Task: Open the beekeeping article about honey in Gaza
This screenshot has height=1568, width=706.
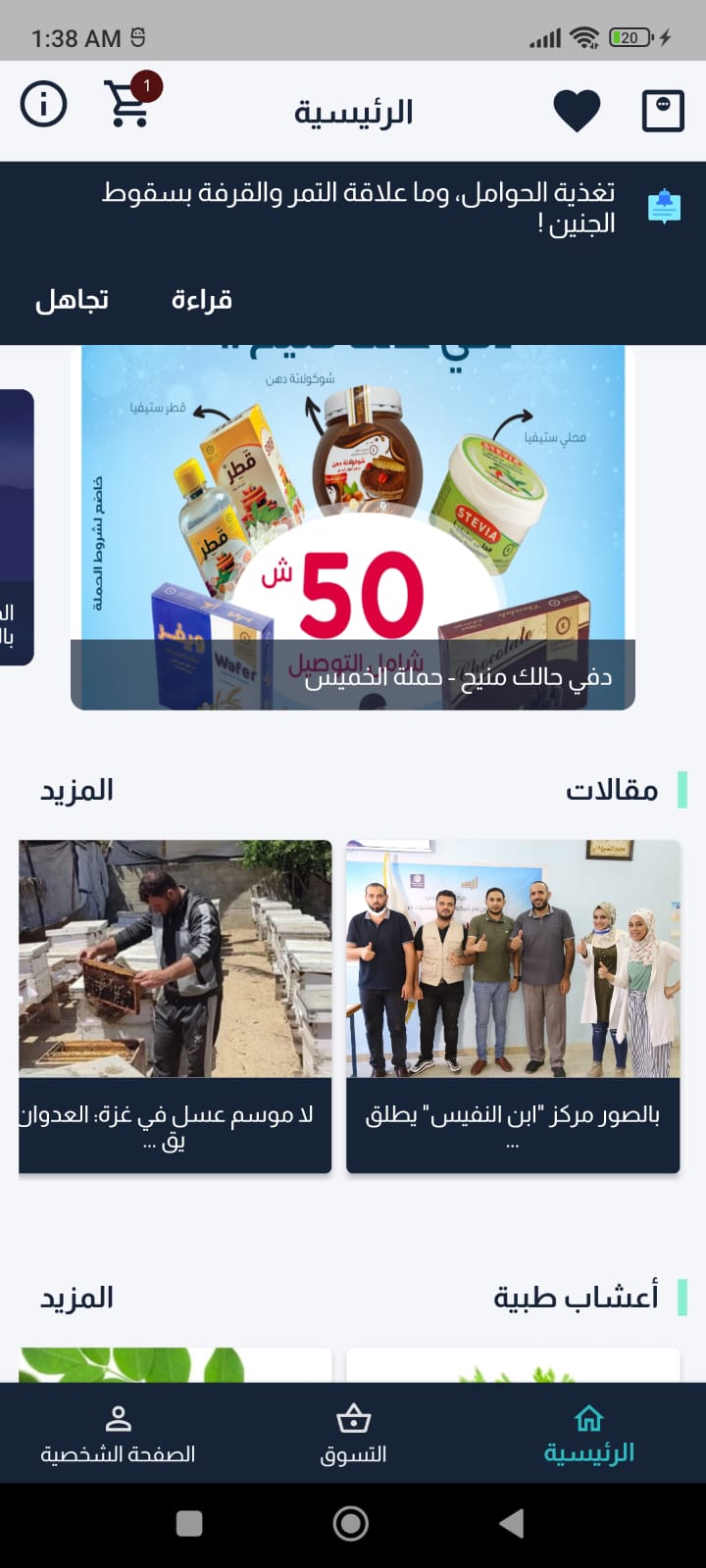Action: (x=175, y=1000)
